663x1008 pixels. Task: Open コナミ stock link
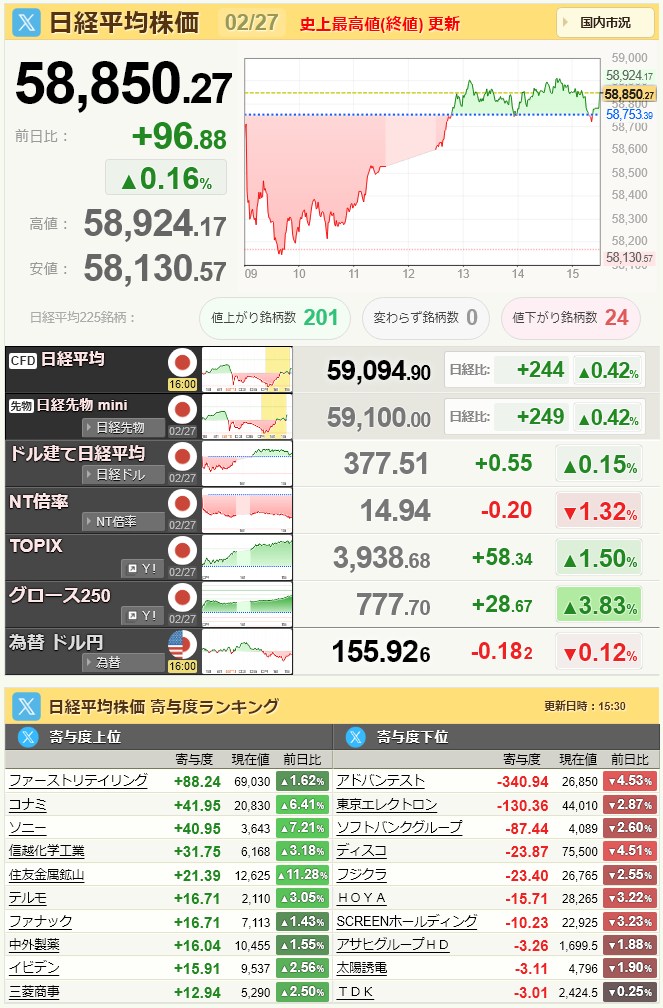(x=28, y=804)
